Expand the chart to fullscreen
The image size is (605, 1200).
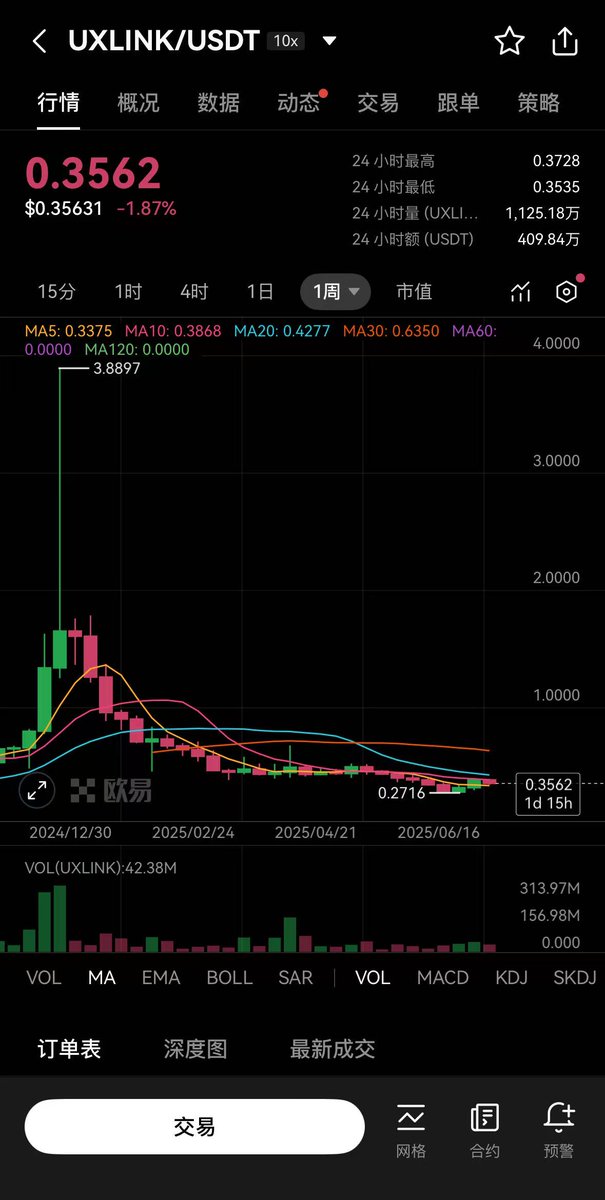click(x=37, y=790)
